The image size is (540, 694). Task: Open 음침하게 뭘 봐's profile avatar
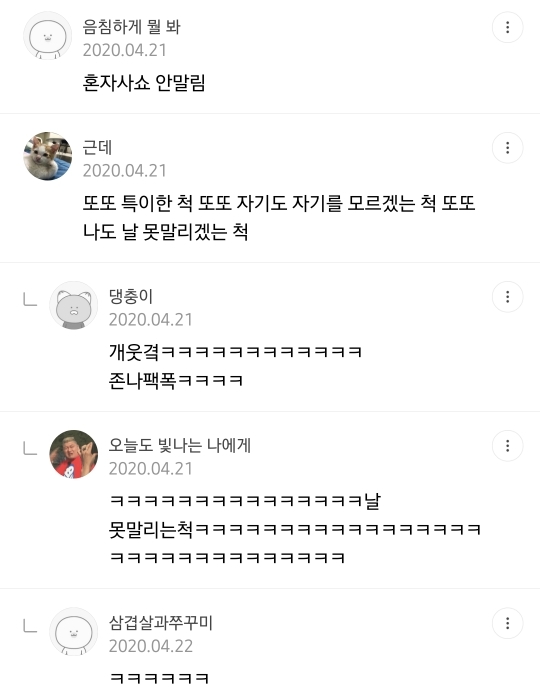coord(47,35)
